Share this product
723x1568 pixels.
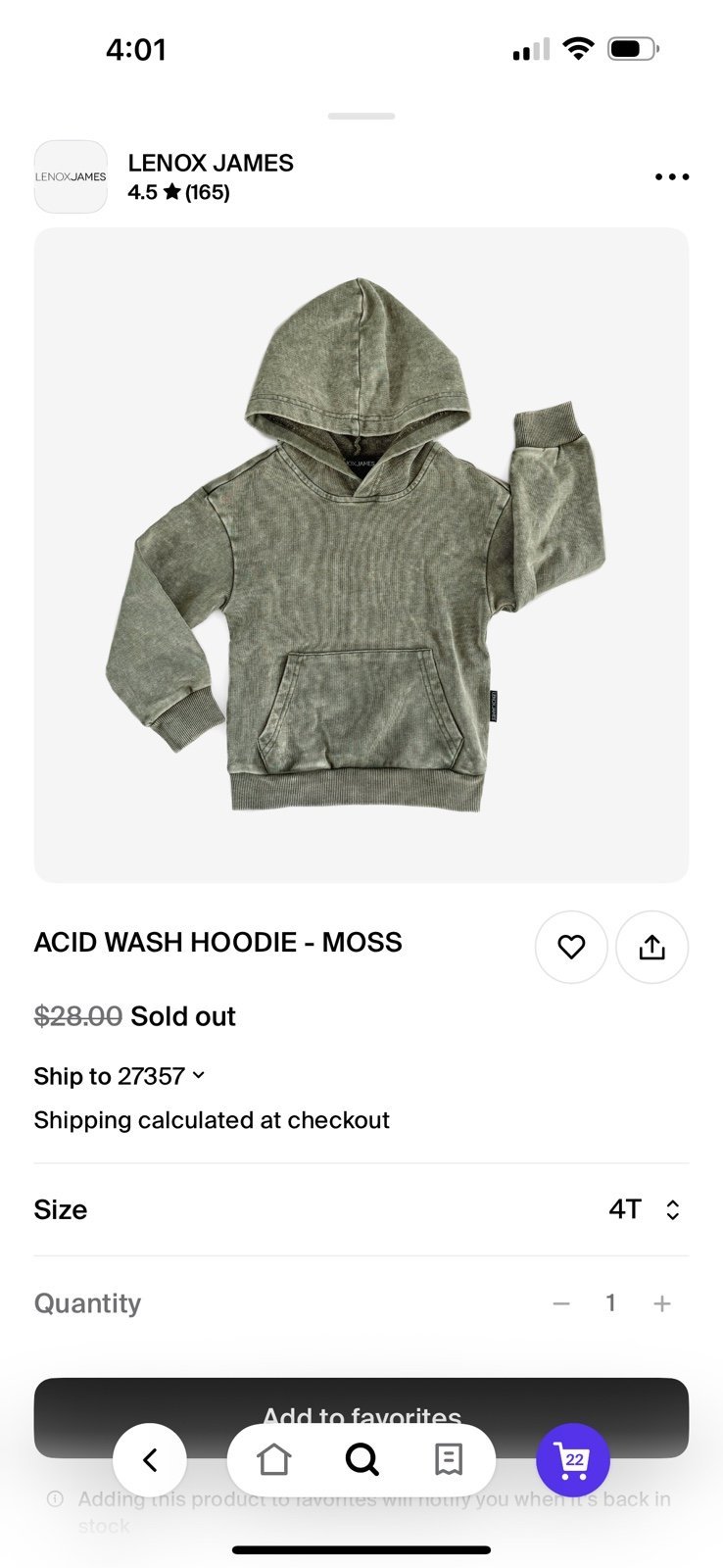click(x=652, y=947)
